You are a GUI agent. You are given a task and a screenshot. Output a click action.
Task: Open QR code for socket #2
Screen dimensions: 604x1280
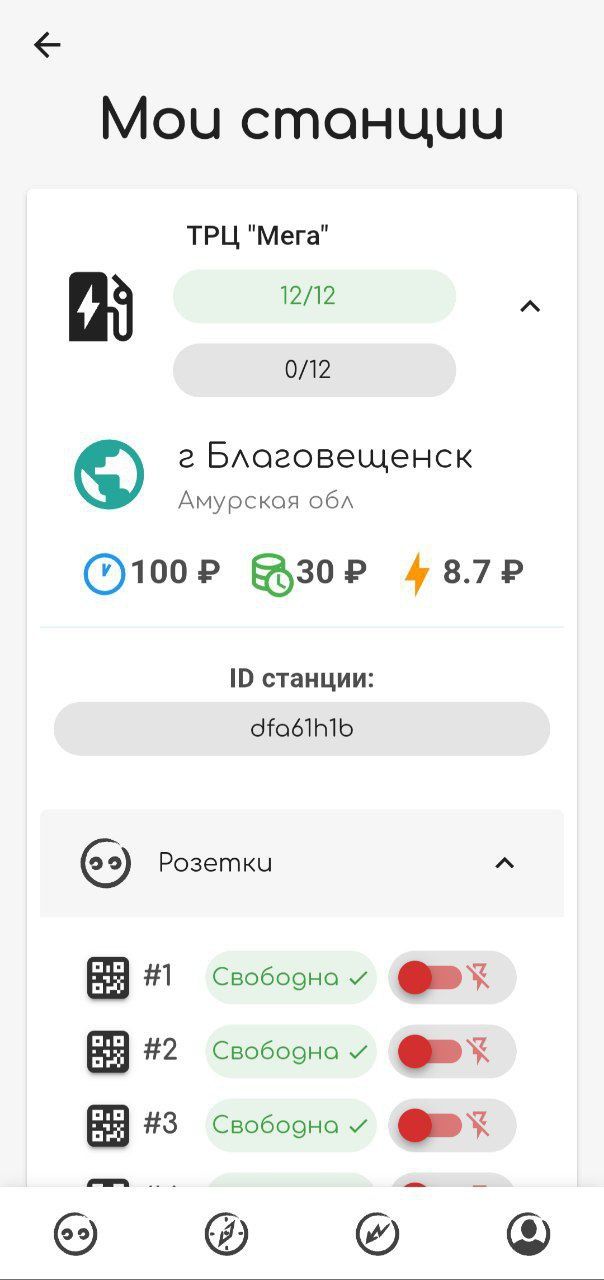[108, 1051]
